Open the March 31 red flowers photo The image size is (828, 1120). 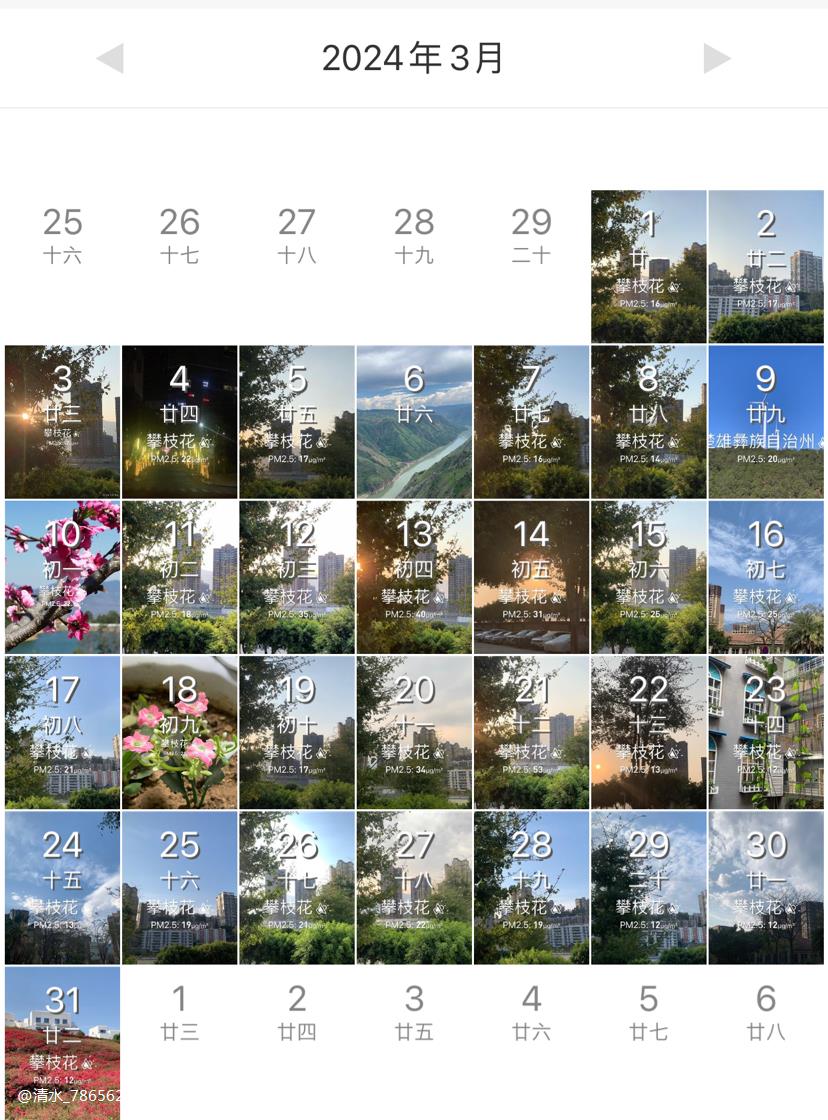62,1040
